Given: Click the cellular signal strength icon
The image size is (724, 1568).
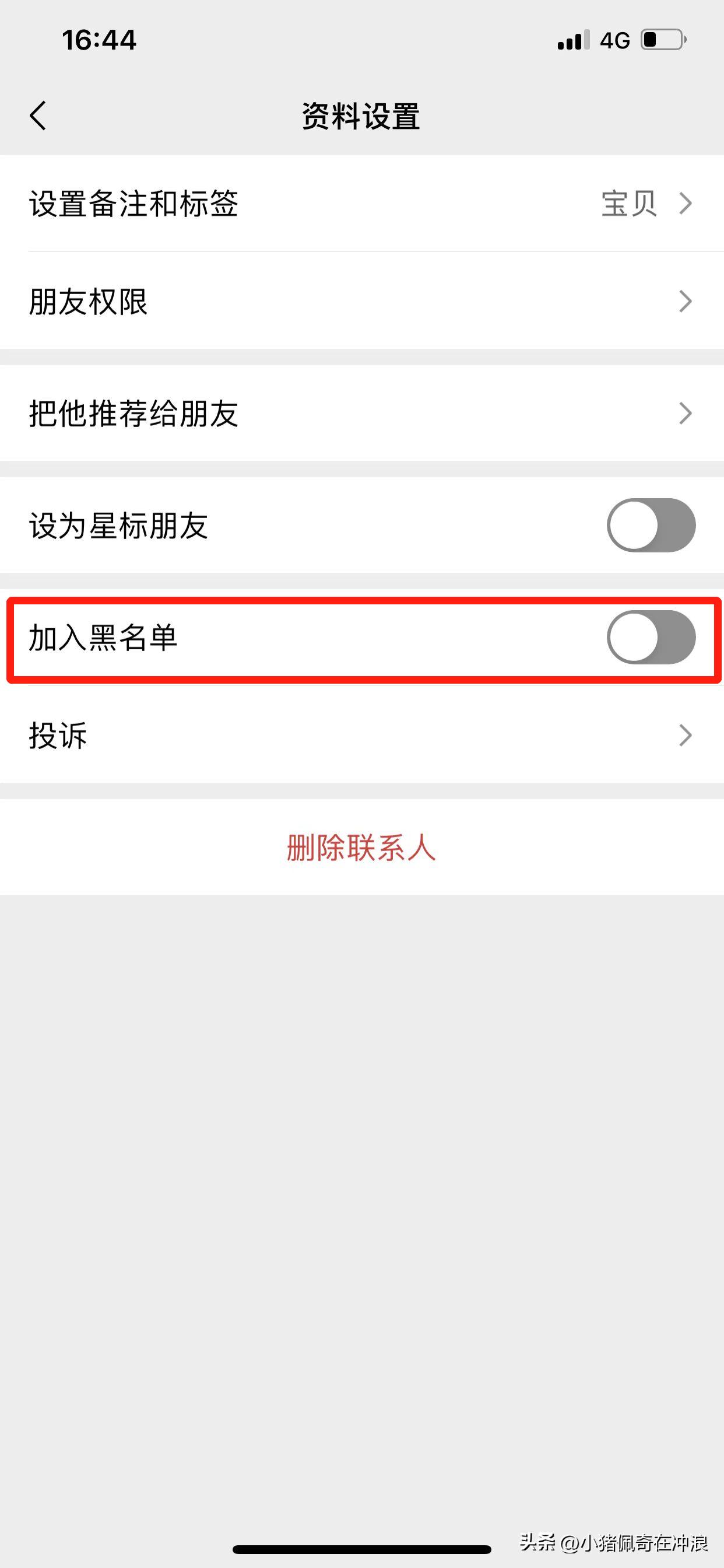Looking at the screenshot, I should pos(572,39).
